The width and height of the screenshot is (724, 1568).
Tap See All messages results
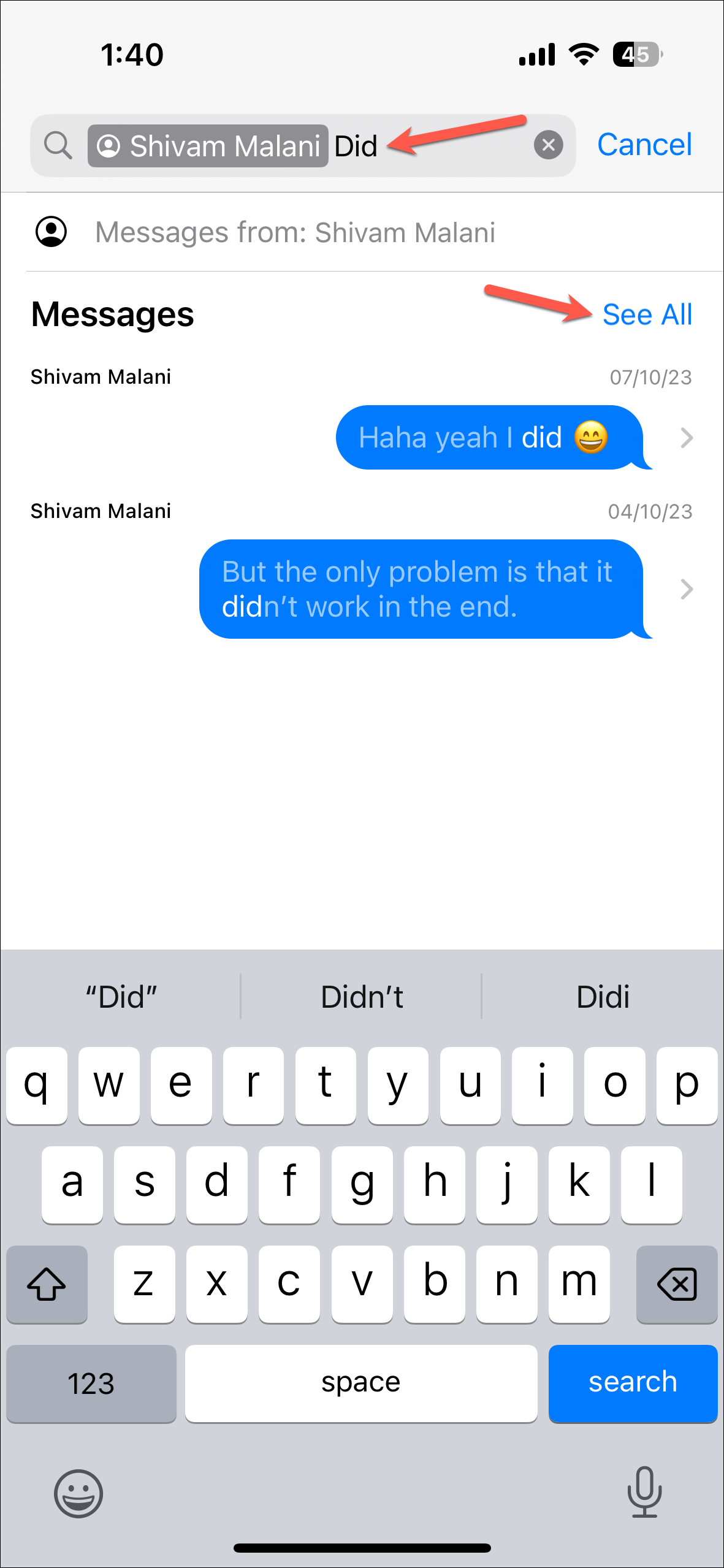tap(647, 314)
